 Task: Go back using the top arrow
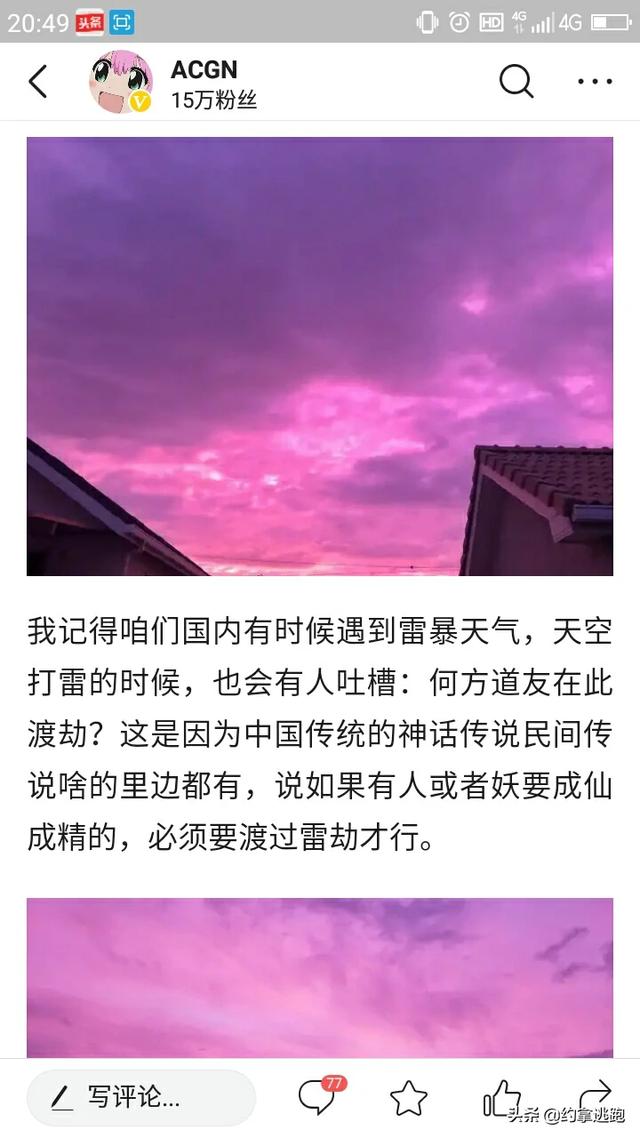(38, 82)
